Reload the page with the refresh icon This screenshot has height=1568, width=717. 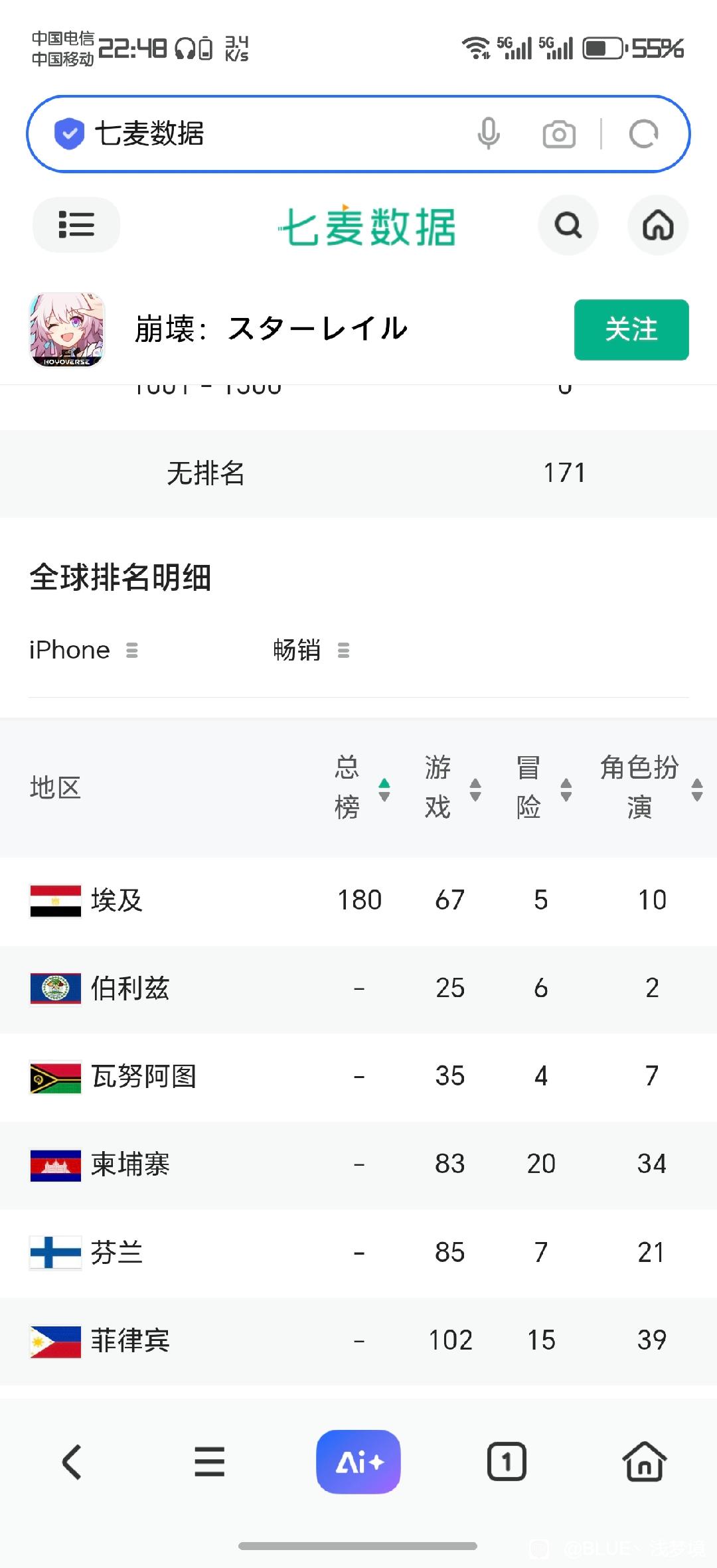(643, 134)
